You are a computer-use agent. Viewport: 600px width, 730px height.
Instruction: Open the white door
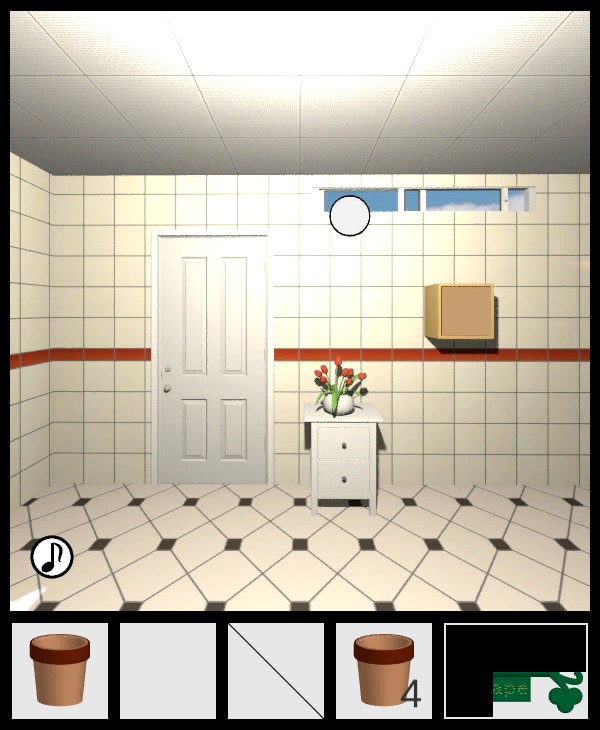(x=212, y=358)
